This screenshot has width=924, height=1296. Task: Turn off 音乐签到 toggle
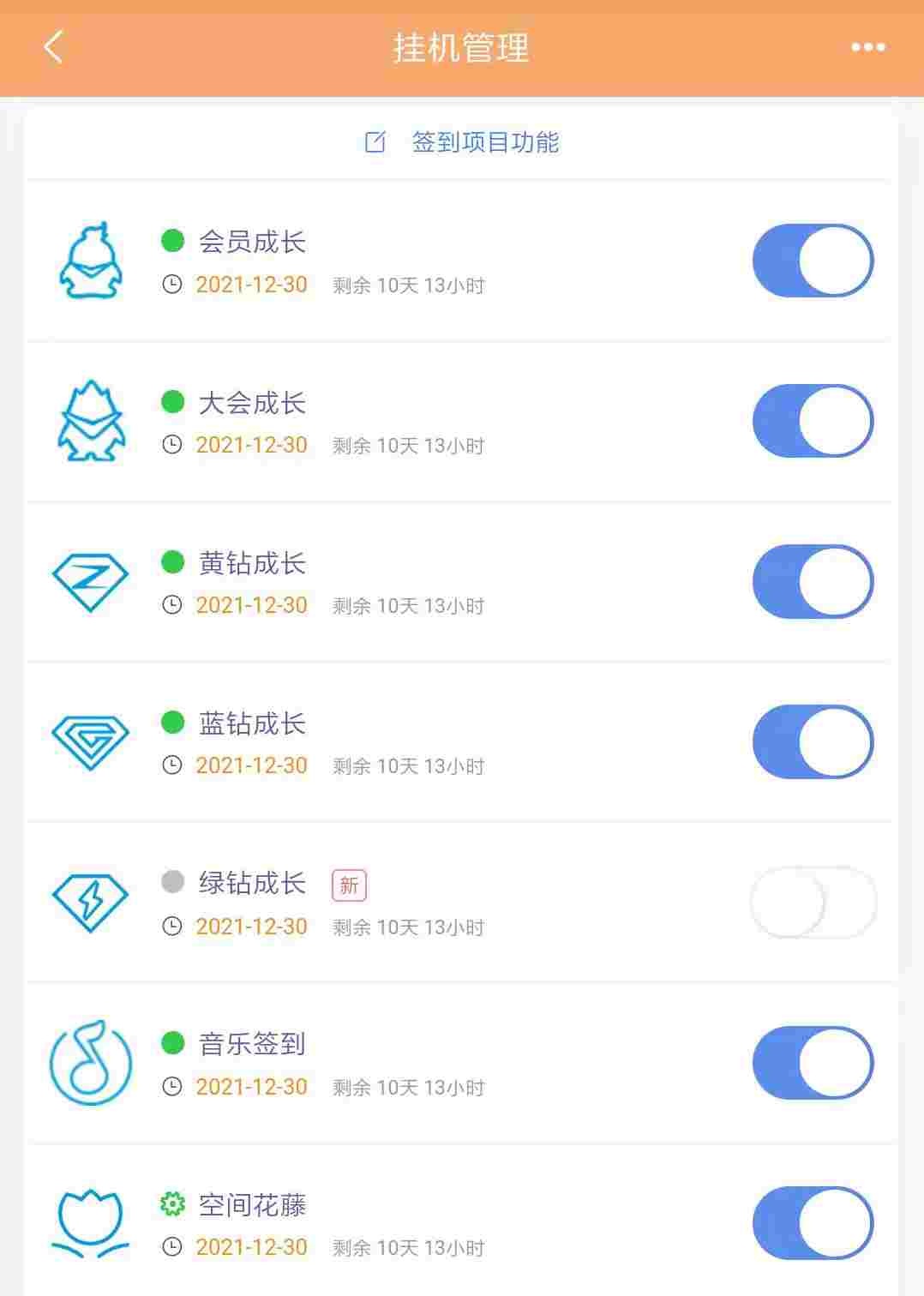pyautogui.click(x=813, y=1062)
